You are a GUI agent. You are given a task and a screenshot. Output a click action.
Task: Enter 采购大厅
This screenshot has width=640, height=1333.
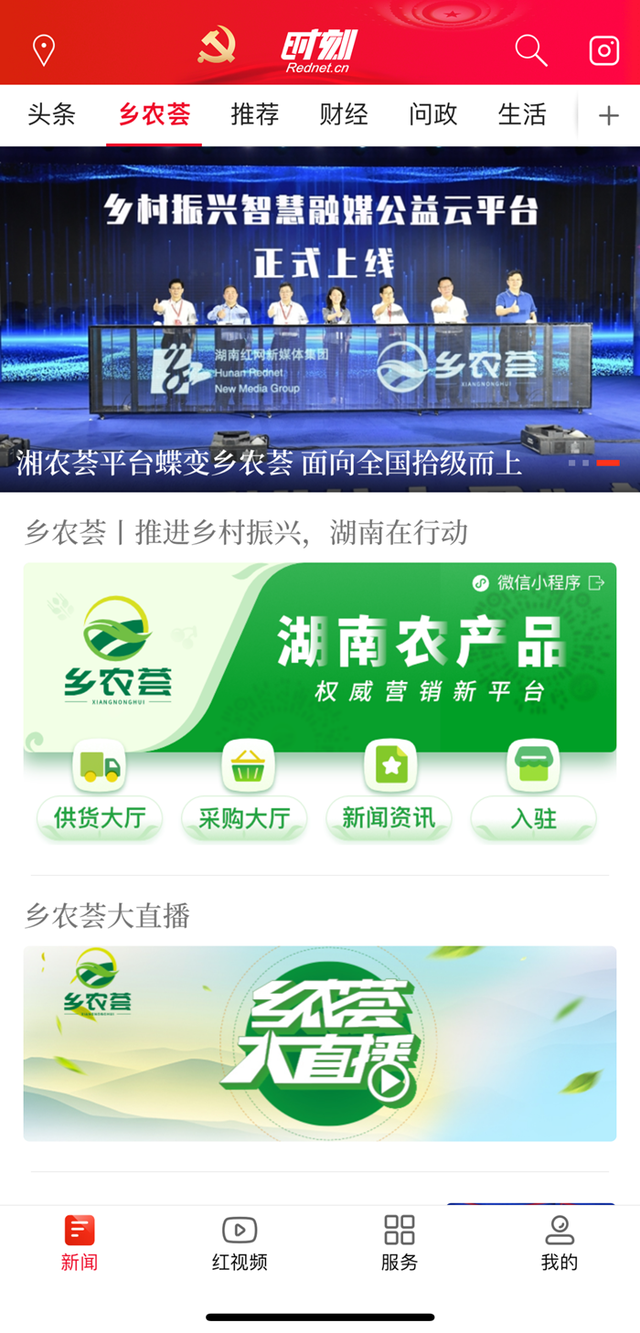click(244, 817)
